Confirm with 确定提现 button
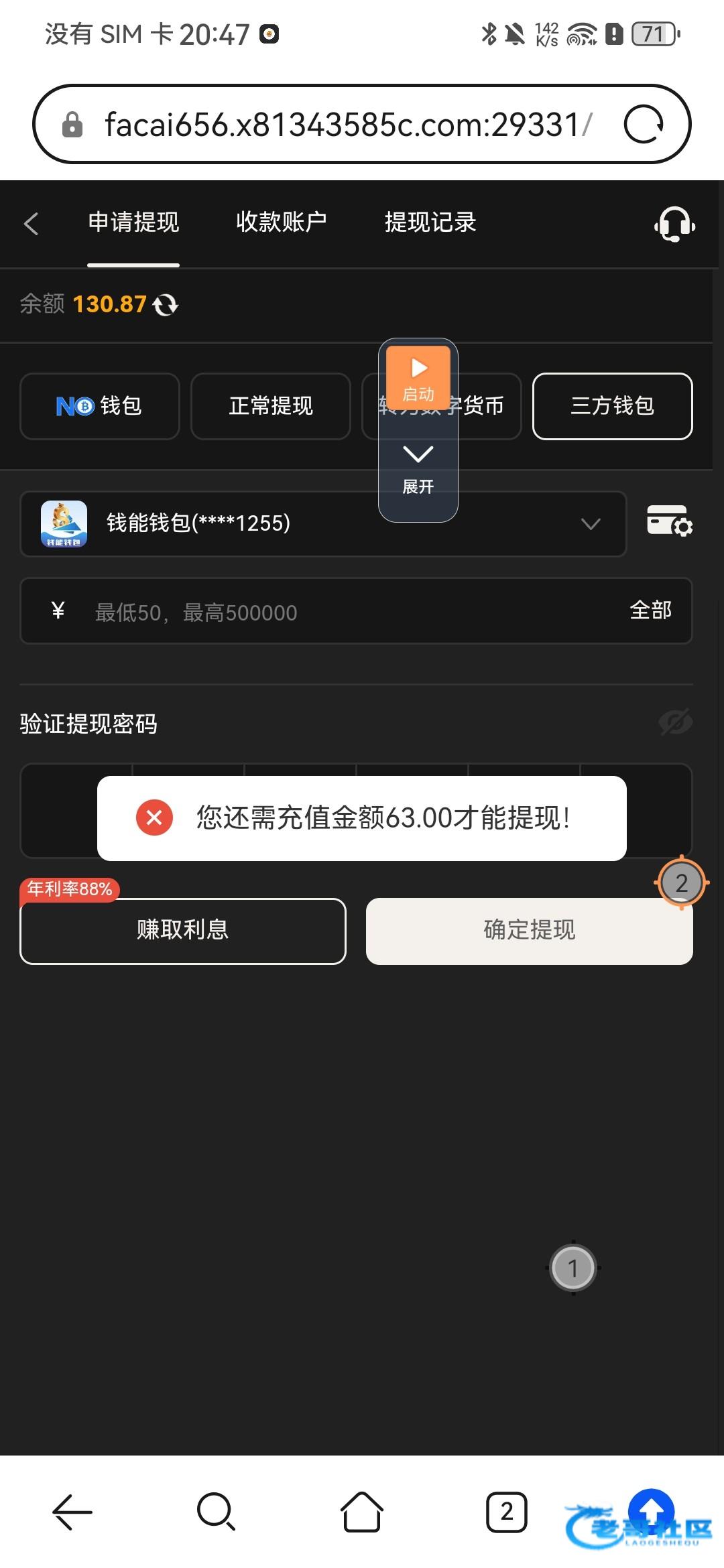This screenshot has width=724, height=1568. pos(529,931)
